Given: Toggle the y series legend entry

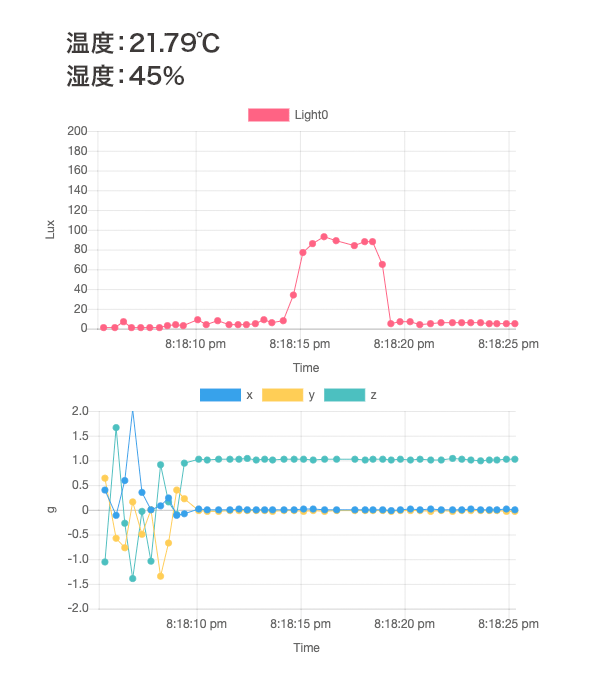Looking at the screenshot, I should tap(287, 395).
